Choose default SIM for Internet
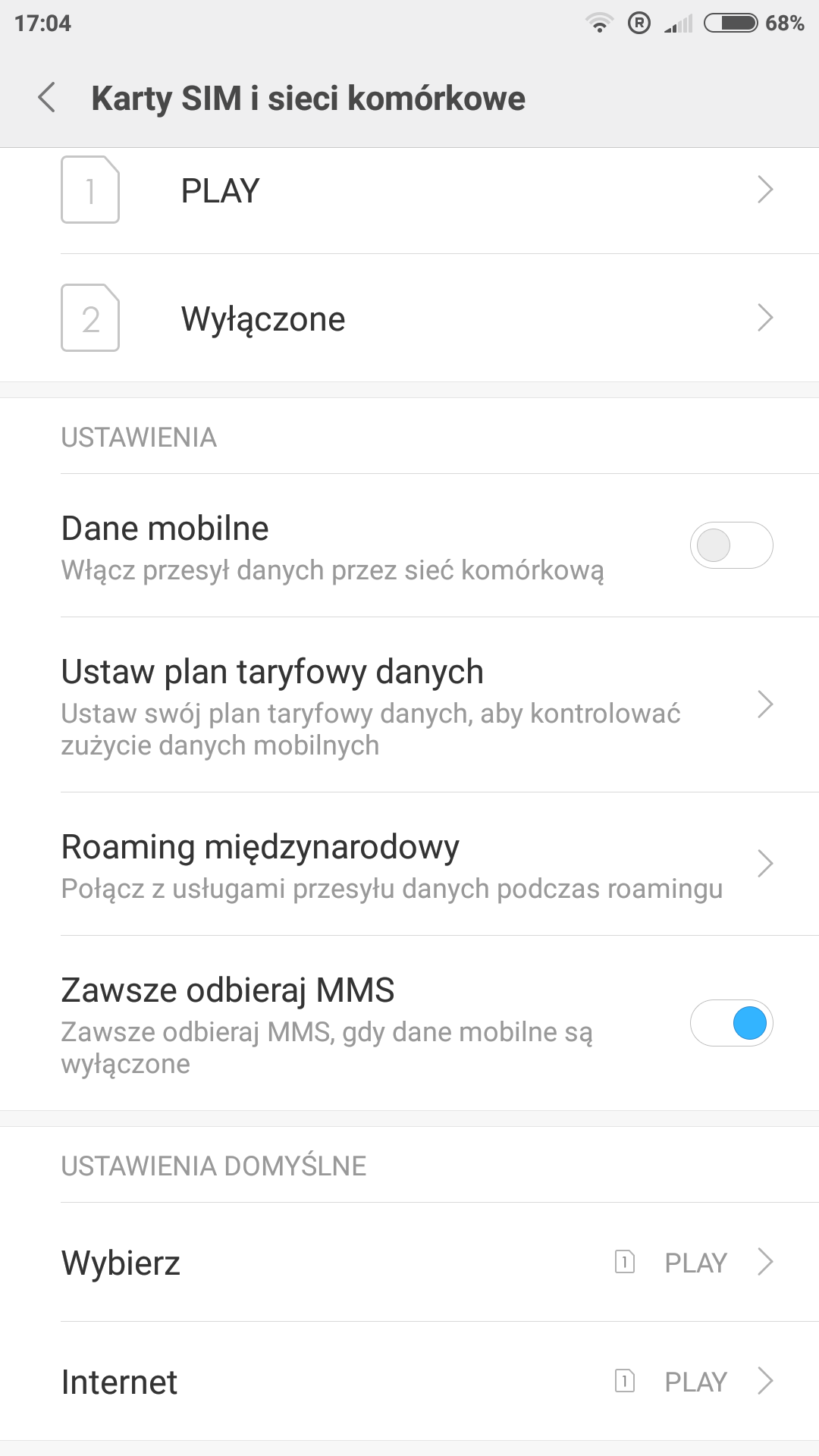The image size is (819, 1456). coord(409,1382)
